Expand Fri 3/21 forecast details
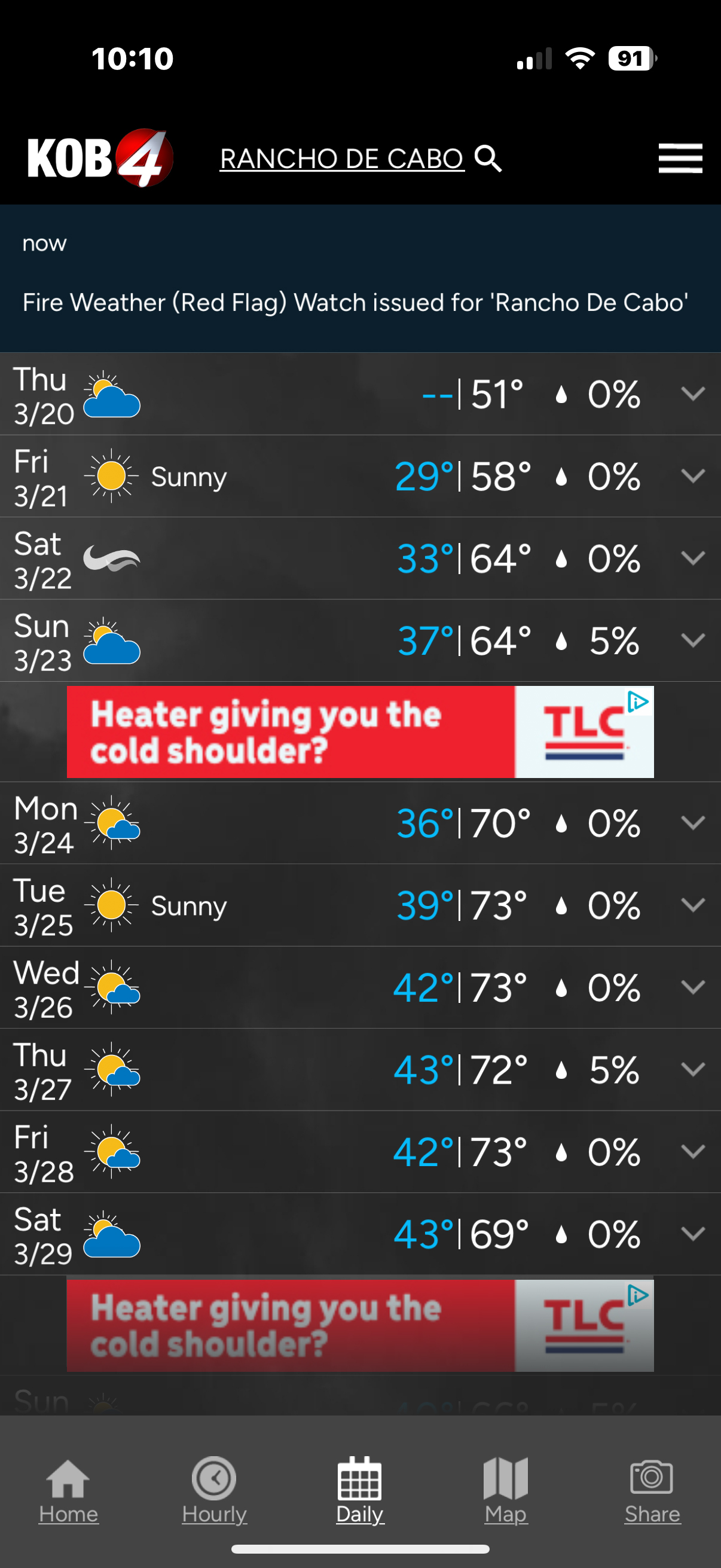Screen dimensions: 721x1568 pos(693,476)
